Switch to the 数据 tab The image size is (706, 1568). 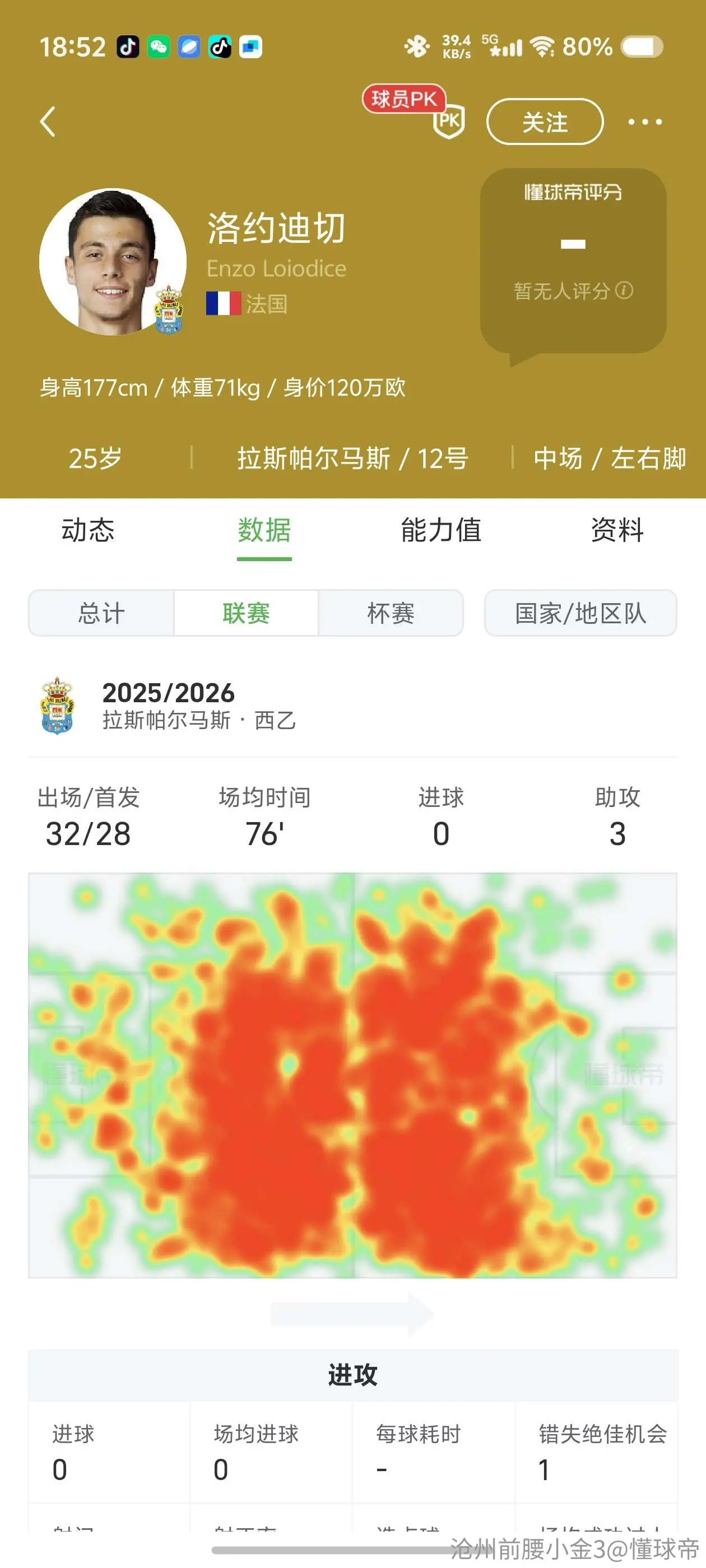[x=264, y=530]
